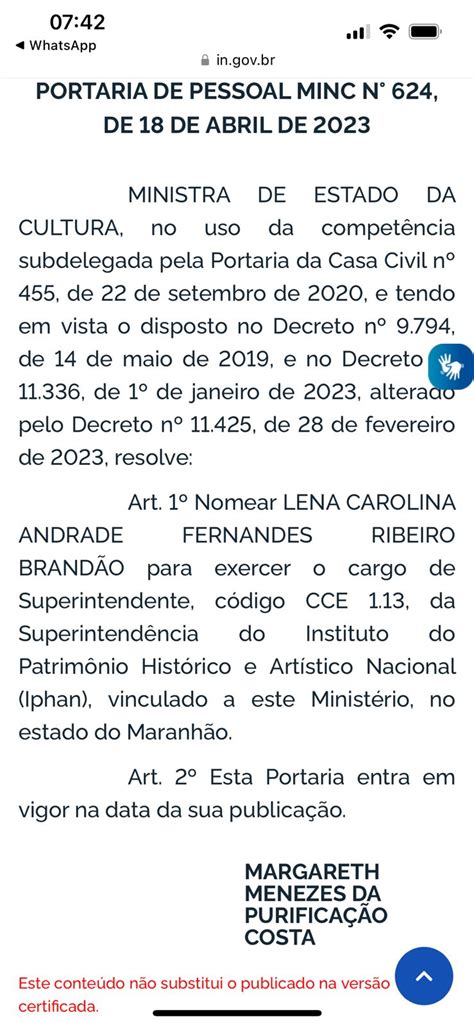Return to WhatsApp via the back link
The image size is (474, 1026).
pyautogui.click(x=56, y=45)
